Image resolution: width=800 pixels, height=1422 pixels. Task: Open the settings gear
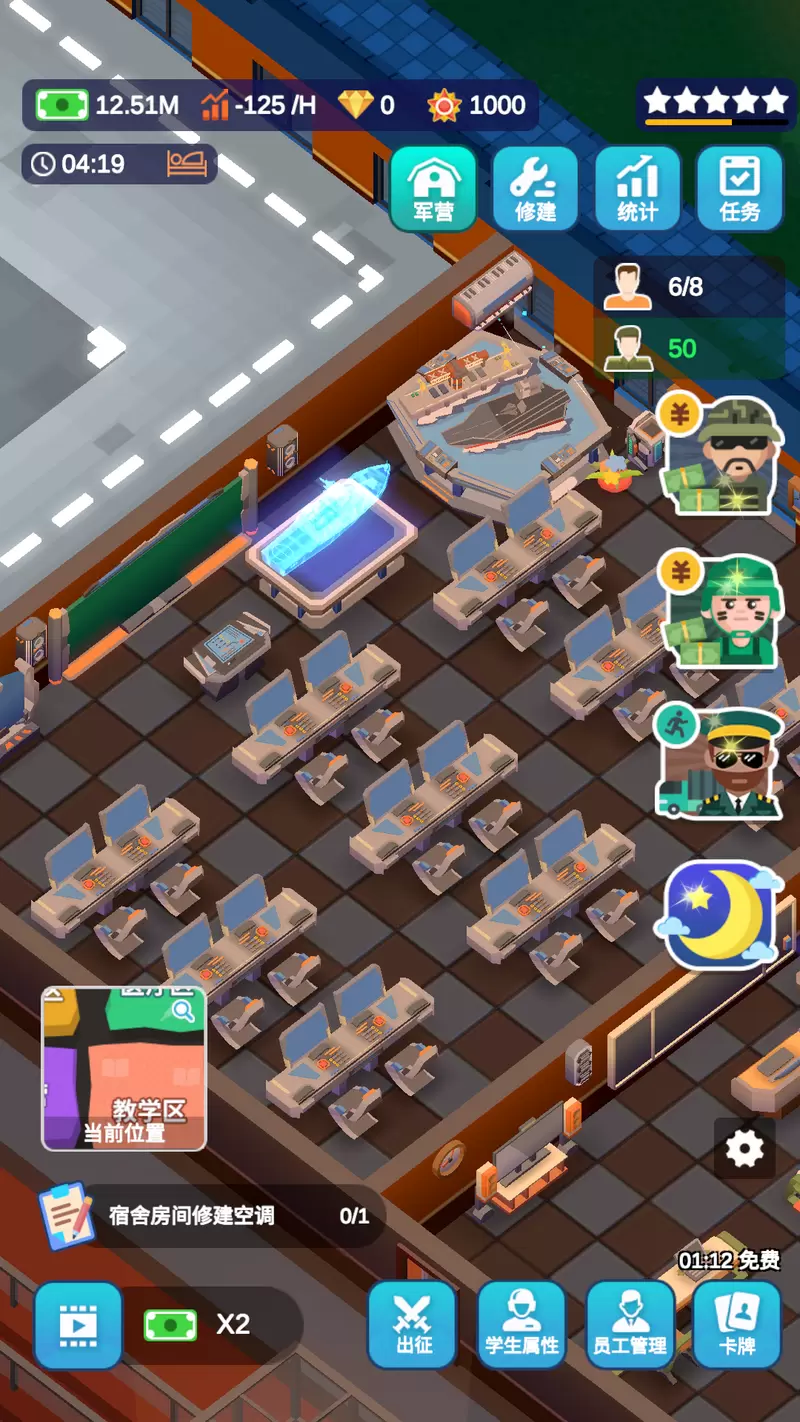pyautogui.click(x=744, y=1149)
